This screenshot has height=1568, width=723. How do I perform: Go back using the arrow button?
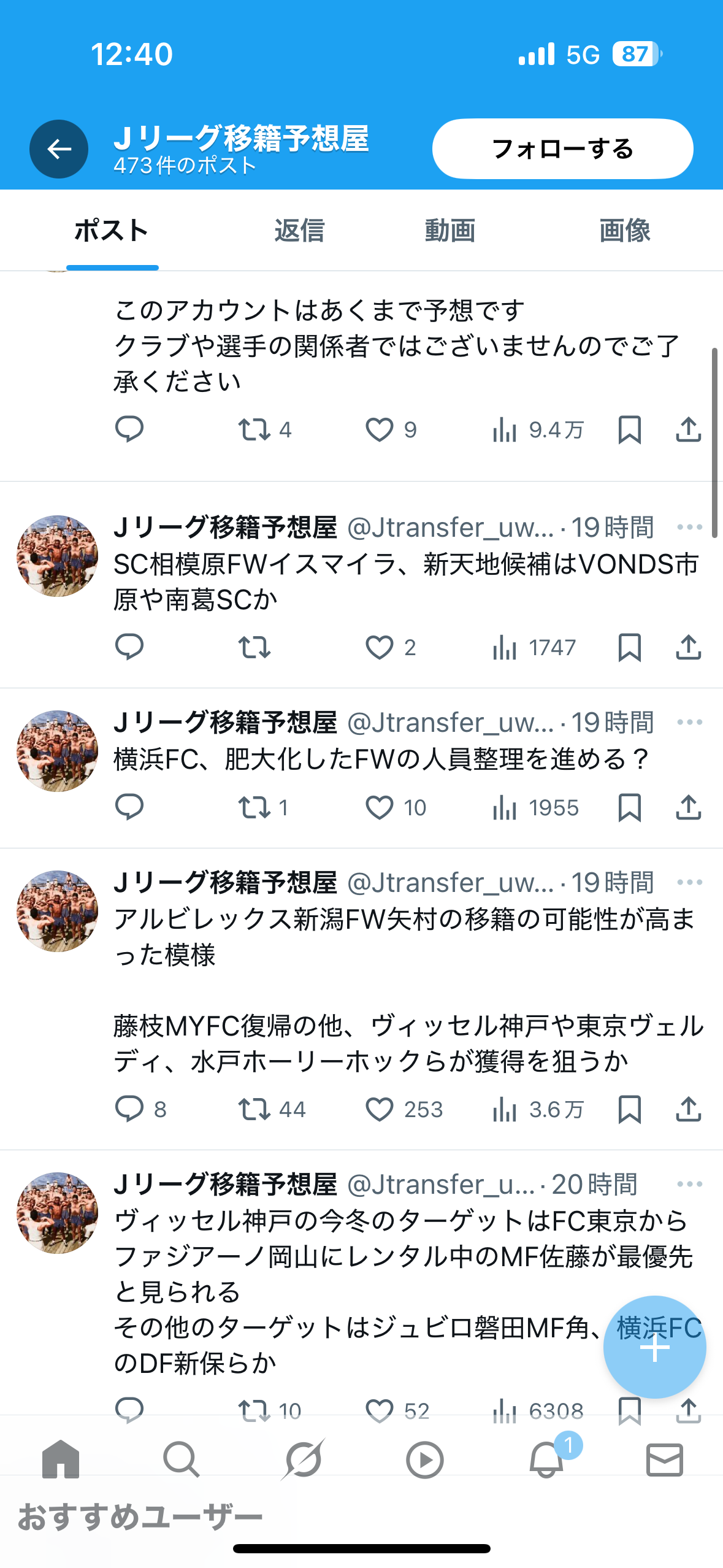pyautogui.click(x=59, y=149)
